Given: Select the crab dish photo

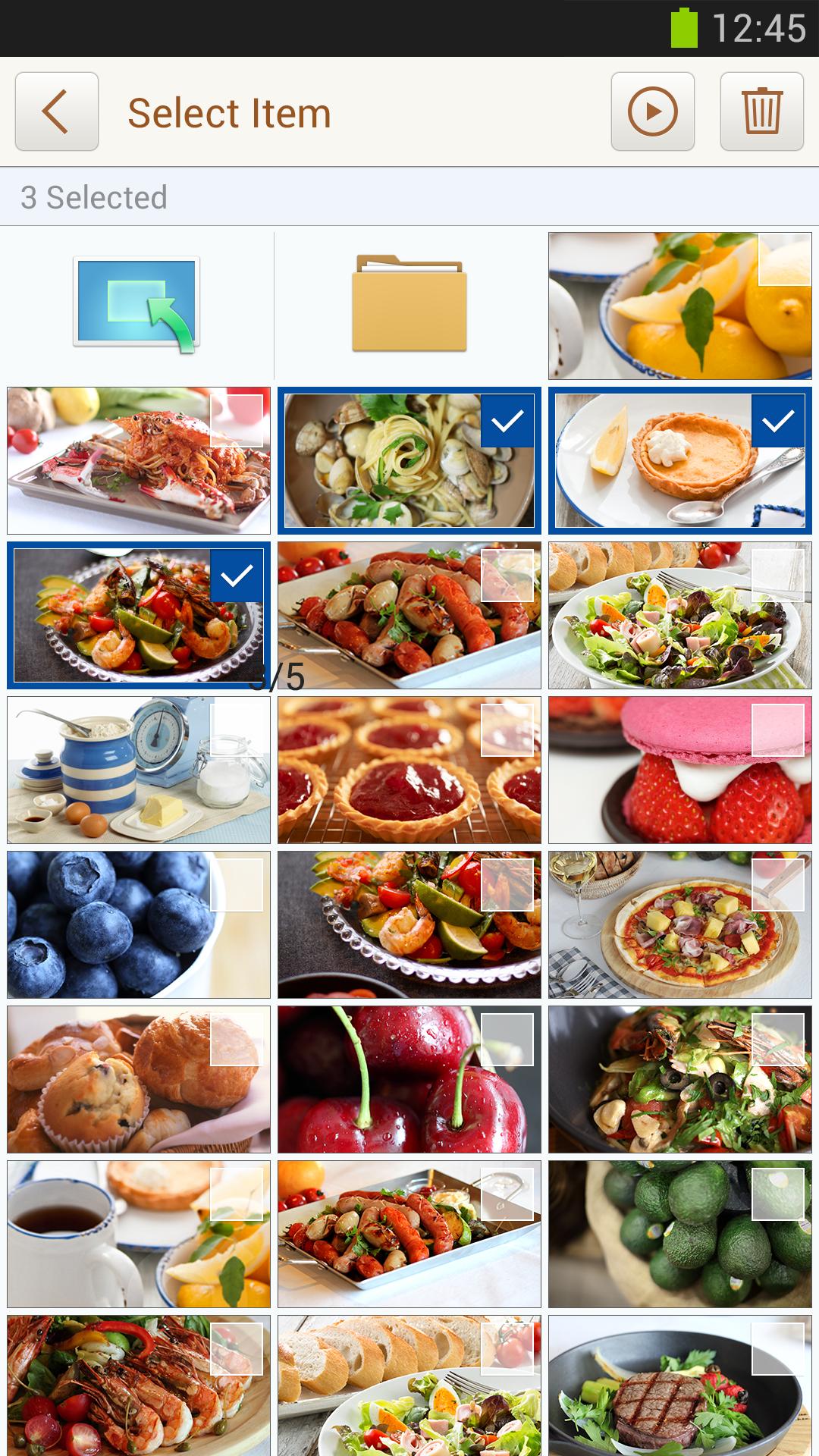Looking at the screenshot, I should (x=139, y=460).
